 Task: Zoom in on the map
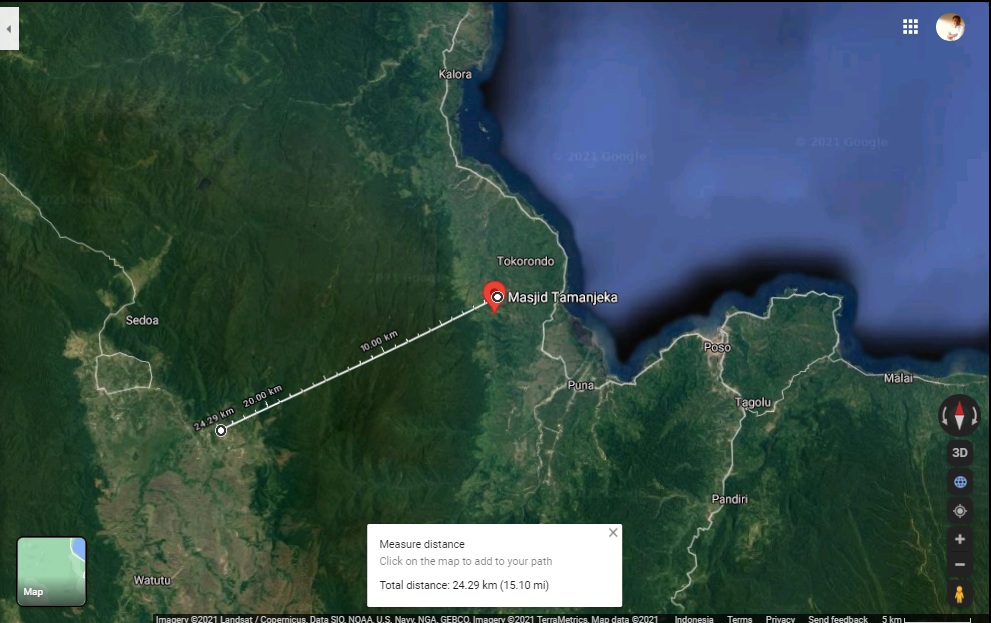point(960,539)
